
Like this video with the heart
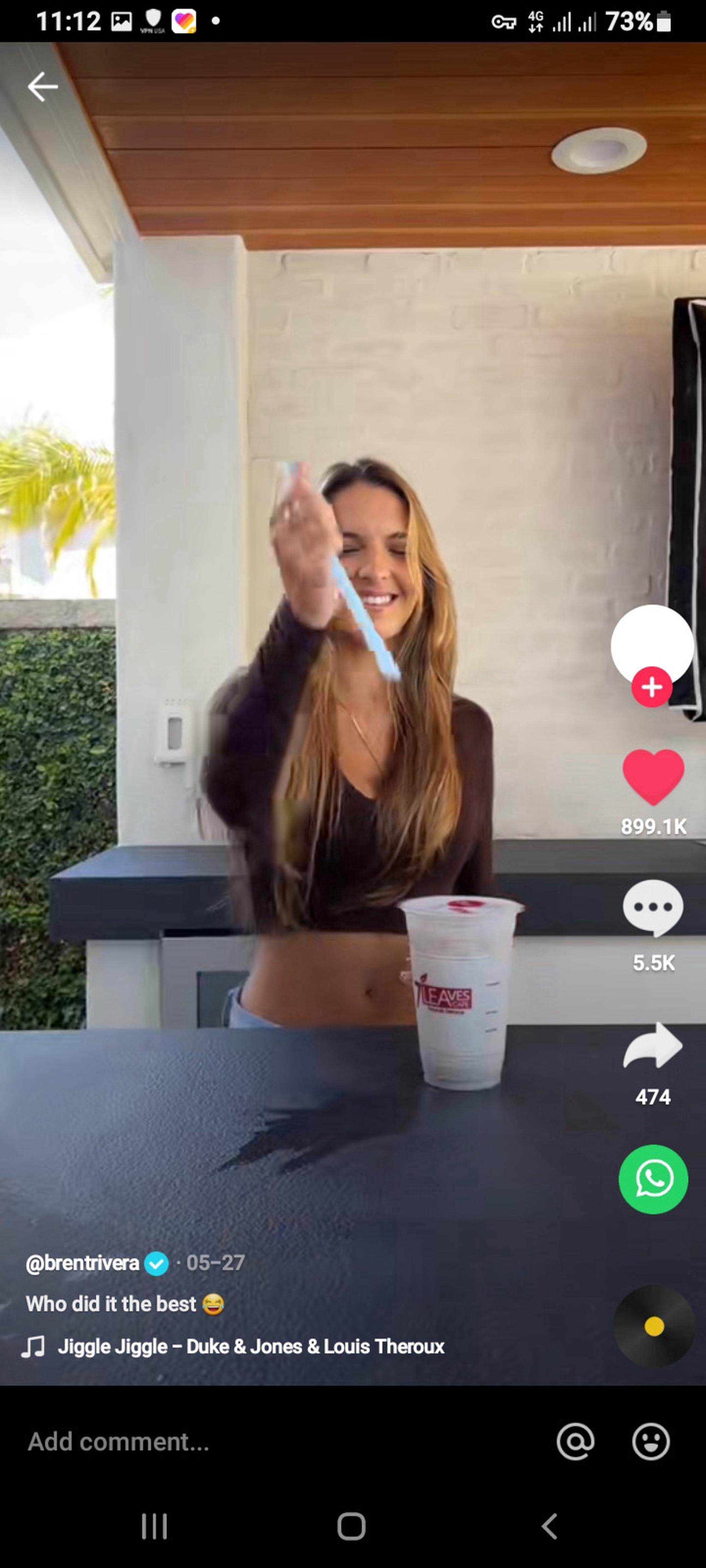653,777
